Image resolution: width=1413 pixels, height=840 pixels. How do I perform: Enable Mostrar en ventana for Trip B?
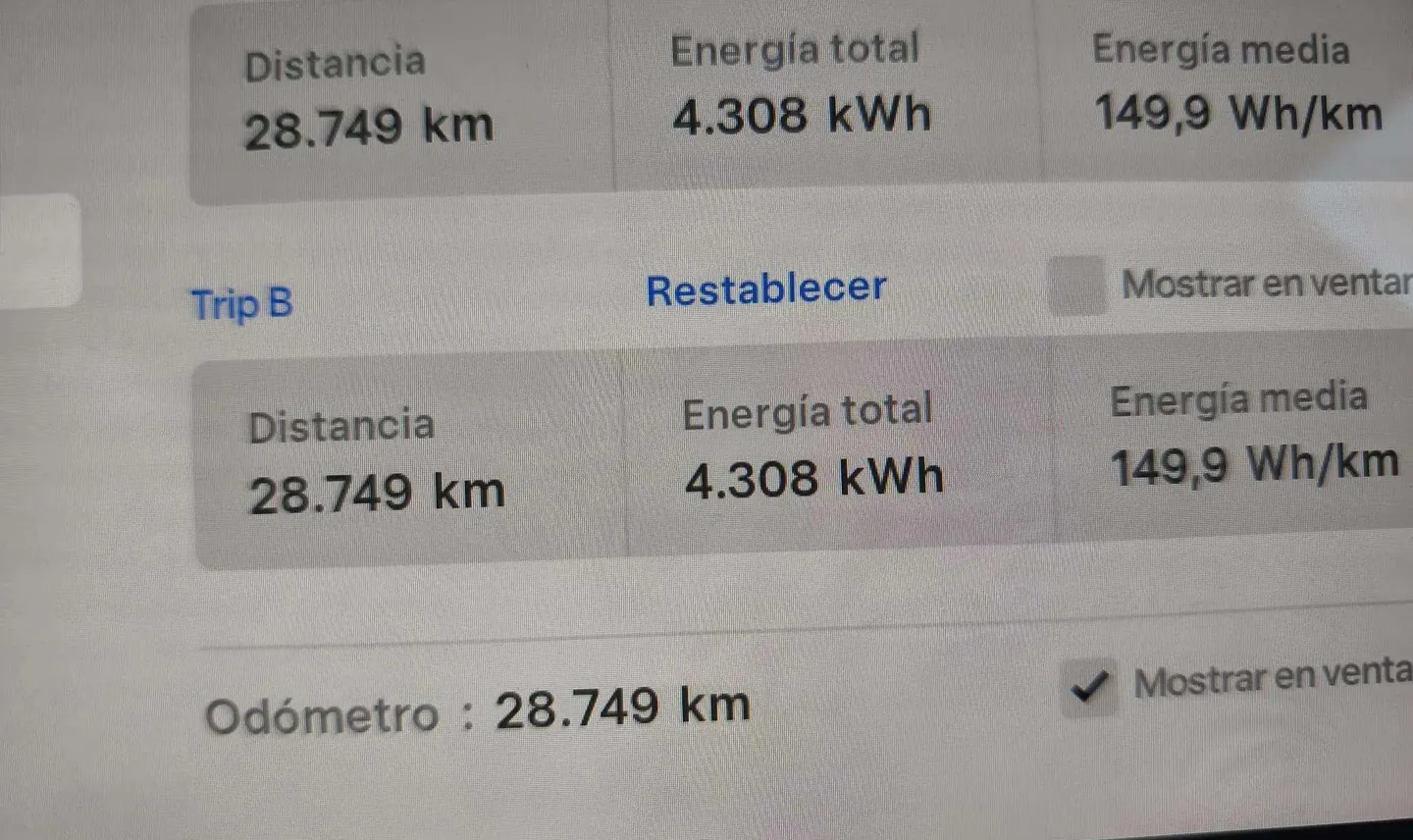(1076, 286)
